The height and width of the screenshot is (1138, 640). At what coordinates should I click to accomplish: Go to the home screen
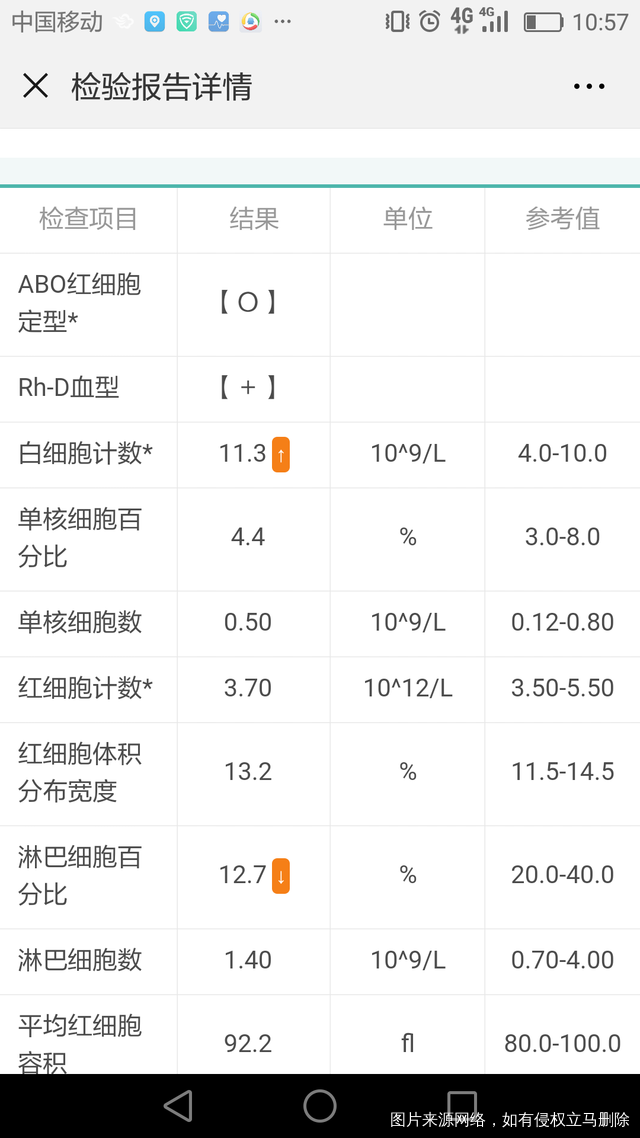point(320,1105)
